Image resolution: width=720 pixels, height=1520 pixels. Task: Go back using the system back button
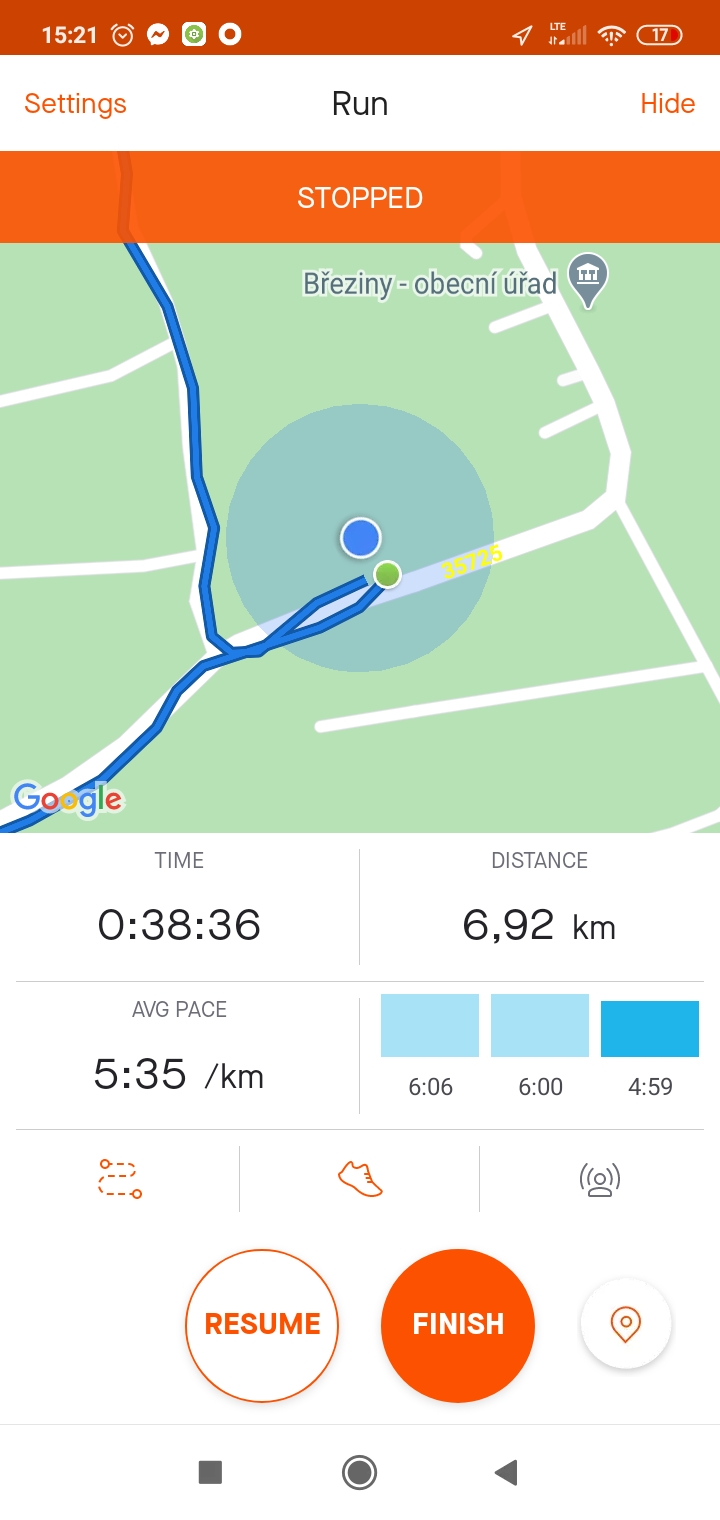[x=506, y=1472]
